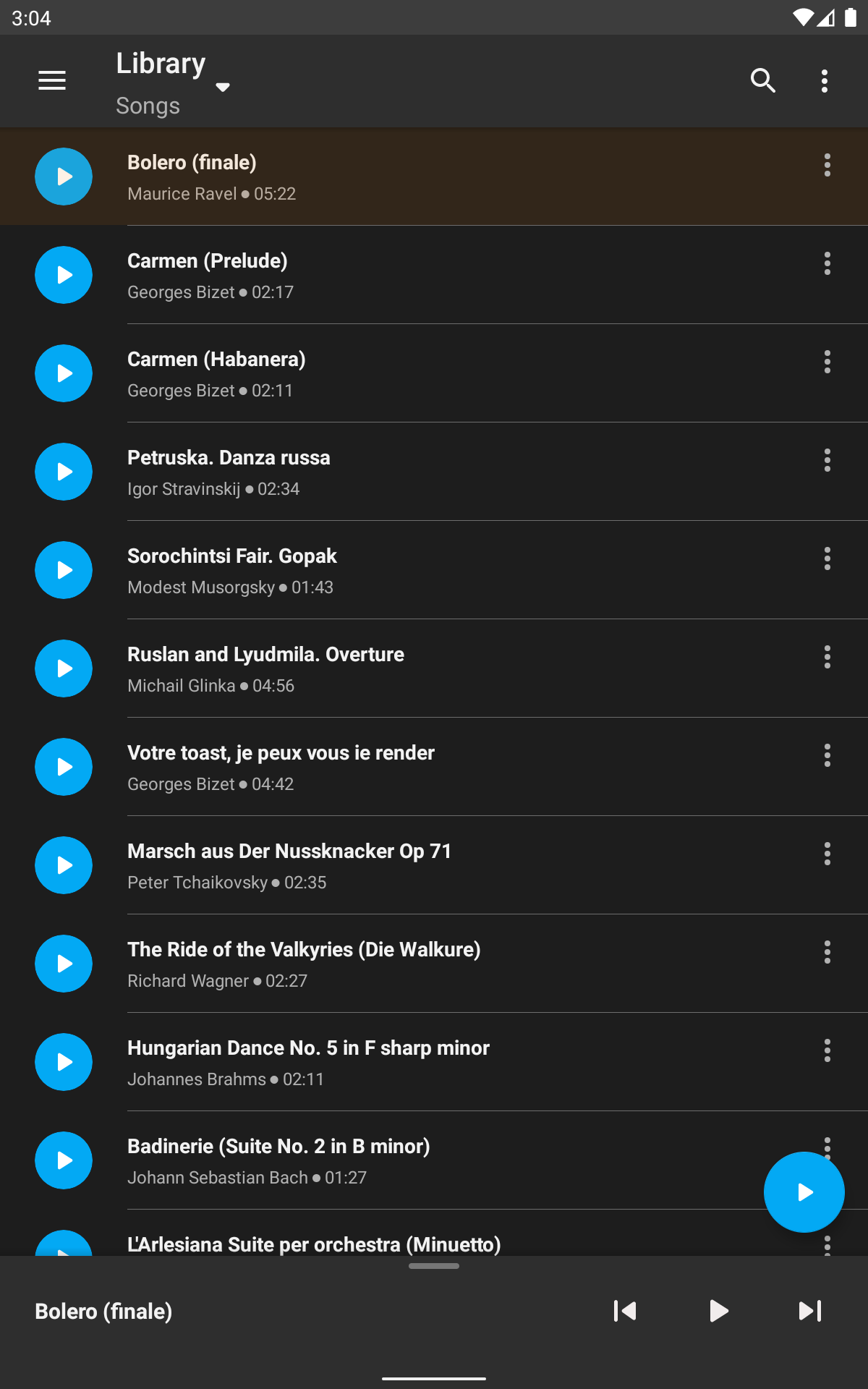The image size is (868, 1389).
Task: Select The Ride of the Valkyries
Action: [434, 964]
